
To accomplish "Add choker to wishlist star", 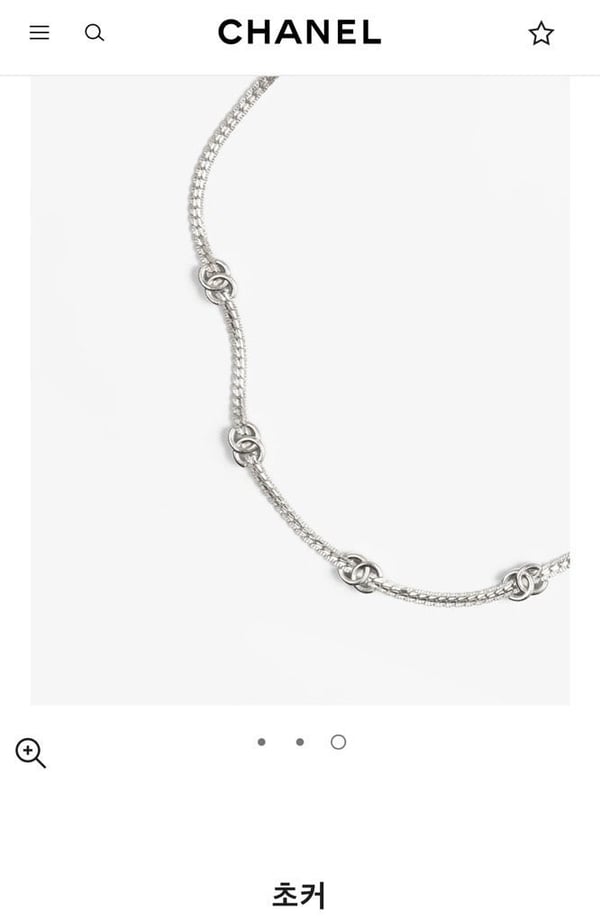I will (x=541, y=34).
